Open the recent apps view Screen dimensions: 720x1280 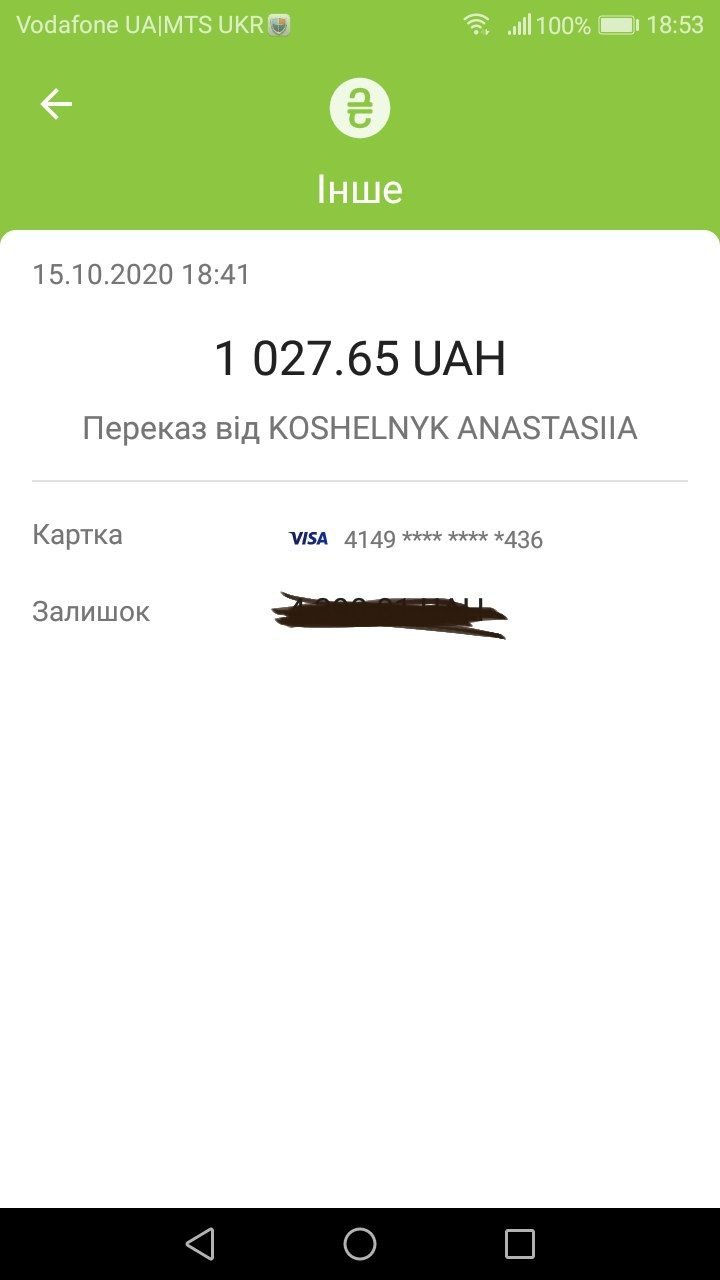pyautogui.click(x=520, y=1244)
